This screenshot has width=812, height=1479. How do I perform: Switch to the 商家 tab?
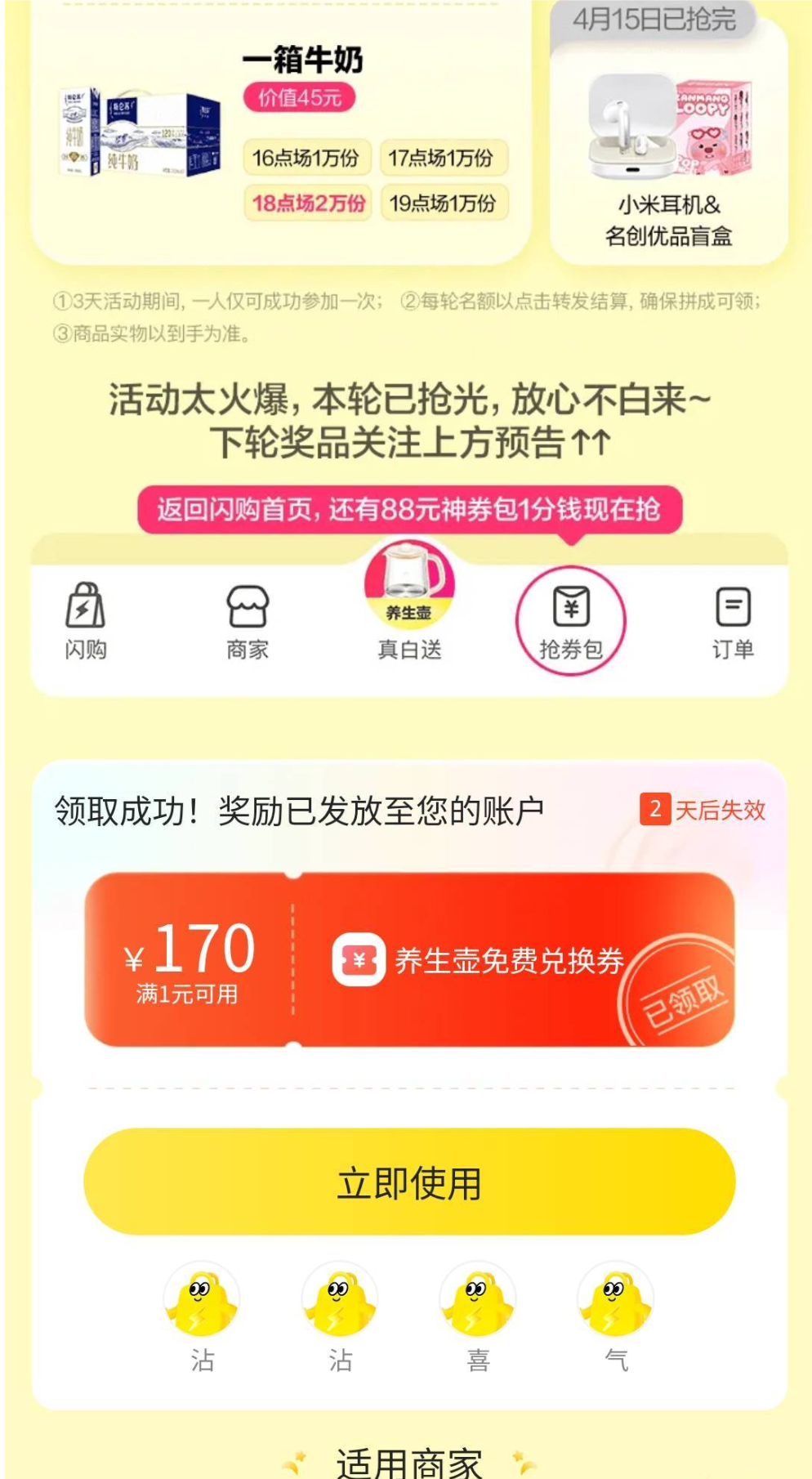point(248,621)
